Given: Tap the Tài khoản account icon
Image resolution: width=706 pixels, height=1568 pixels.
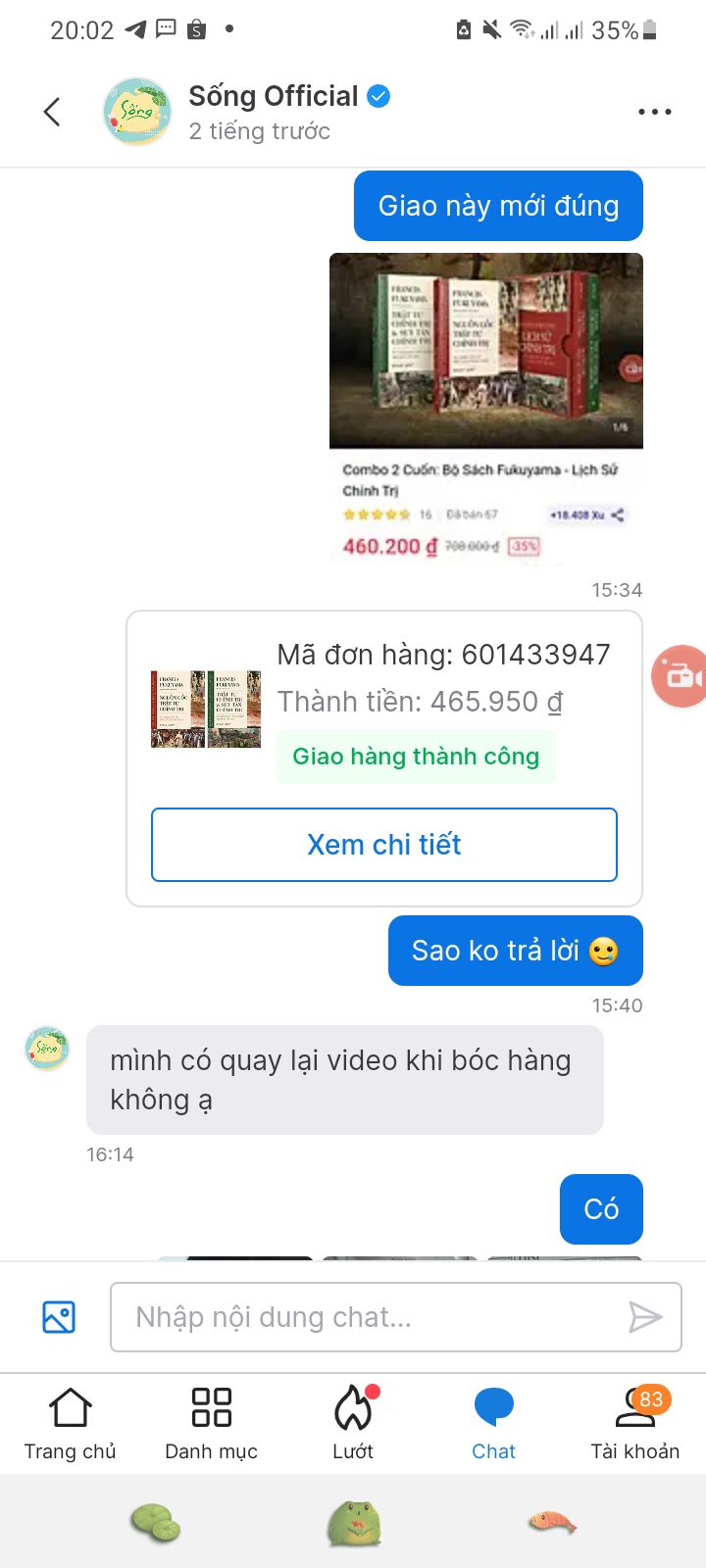Looking at the screenshot, I should tap(634, 1405).
